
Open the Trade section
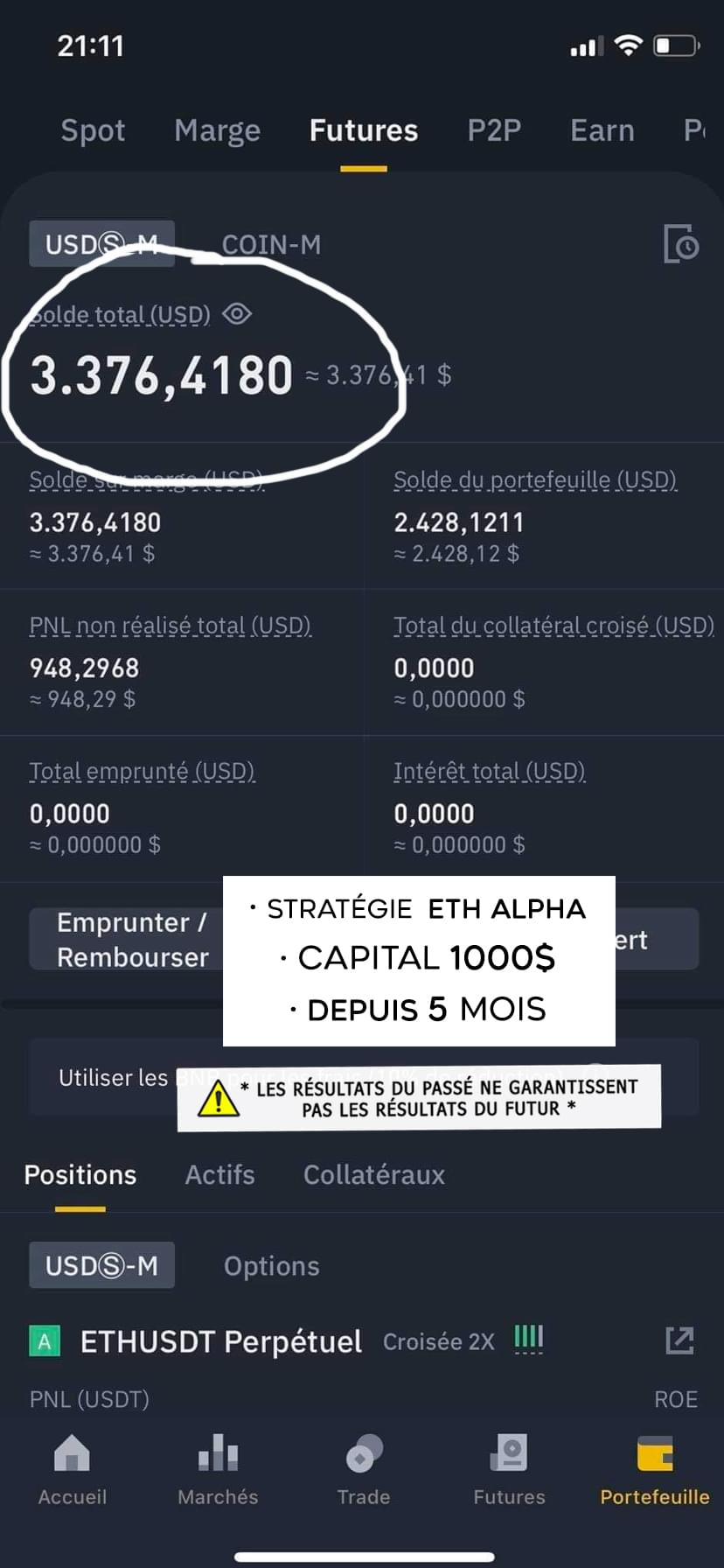pos(364,1470)
